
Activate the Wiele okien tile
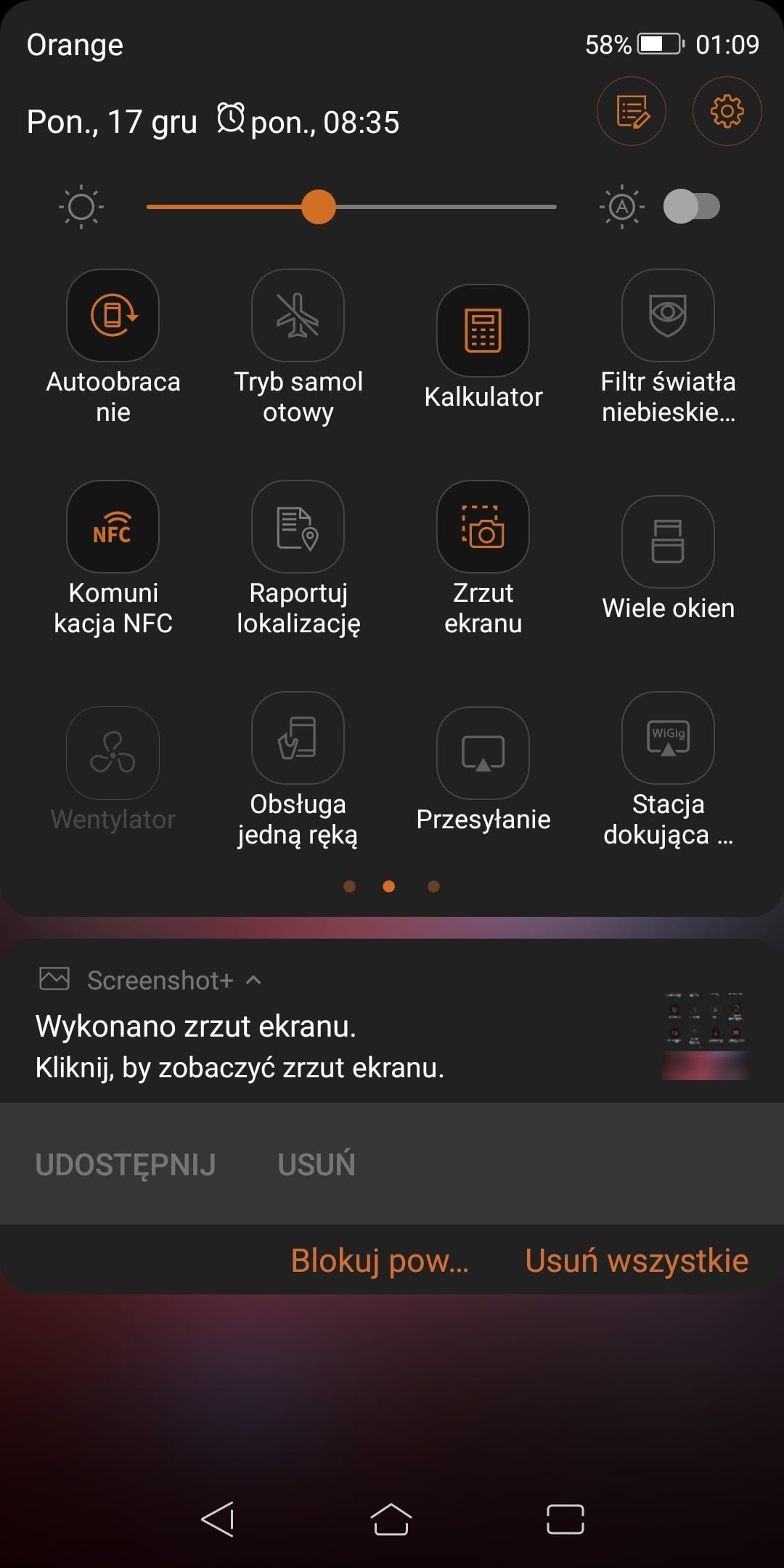[x=668, y=542]
